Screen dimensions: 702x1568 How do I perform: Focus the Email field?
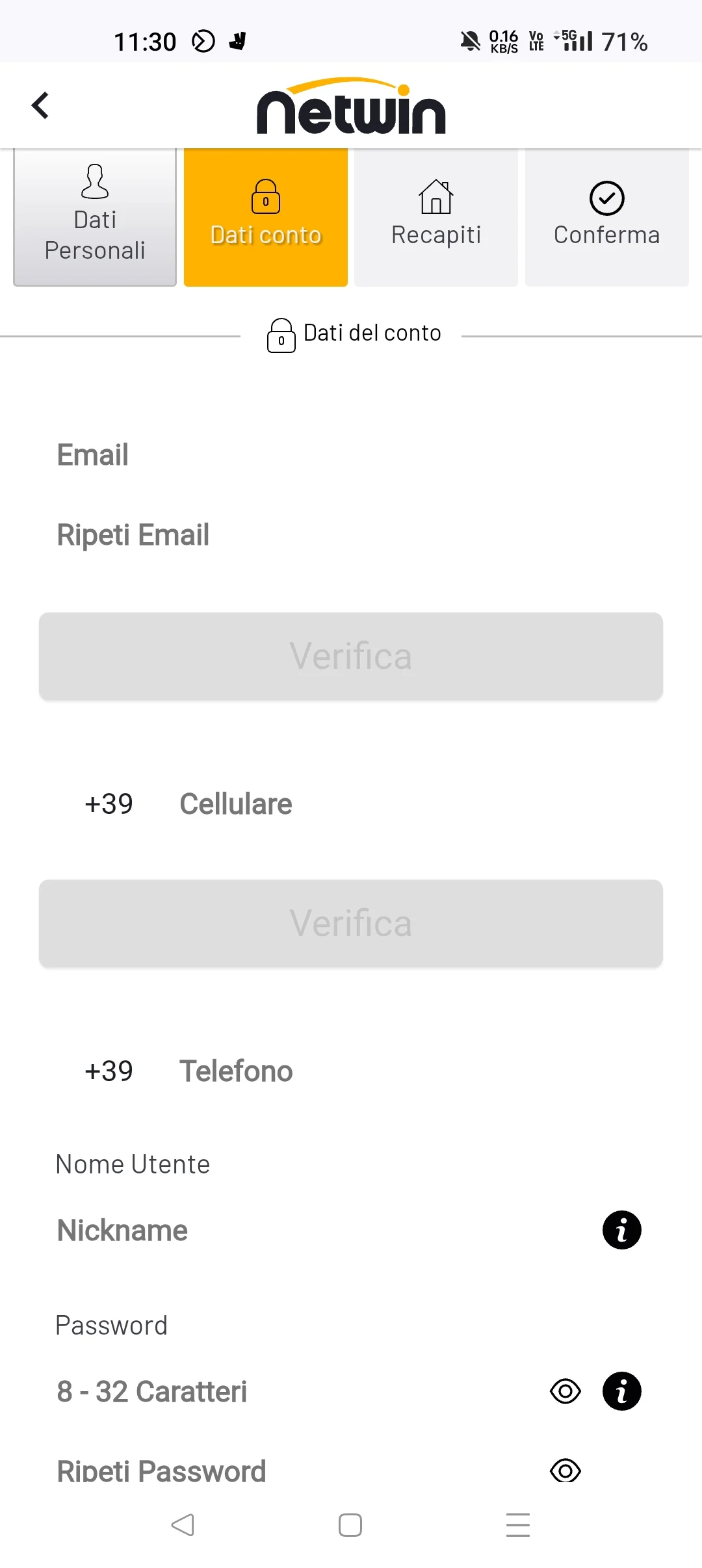pos(351,455)
